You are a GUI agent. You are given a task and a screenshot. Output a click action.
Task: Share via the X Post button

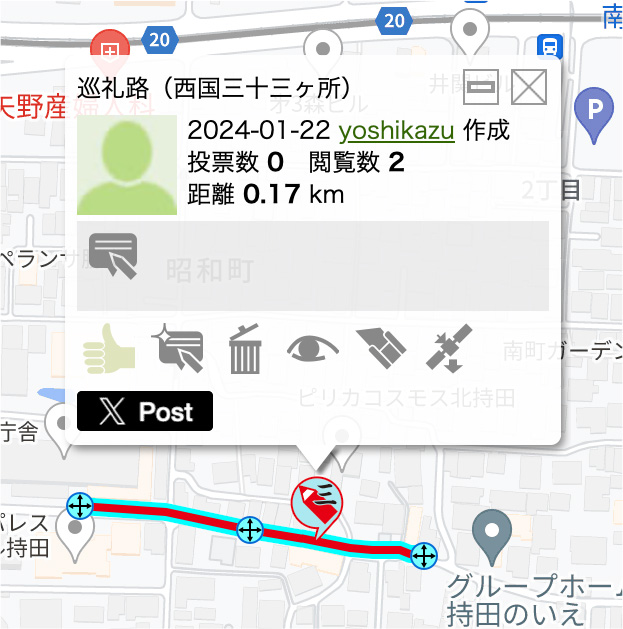145,411
